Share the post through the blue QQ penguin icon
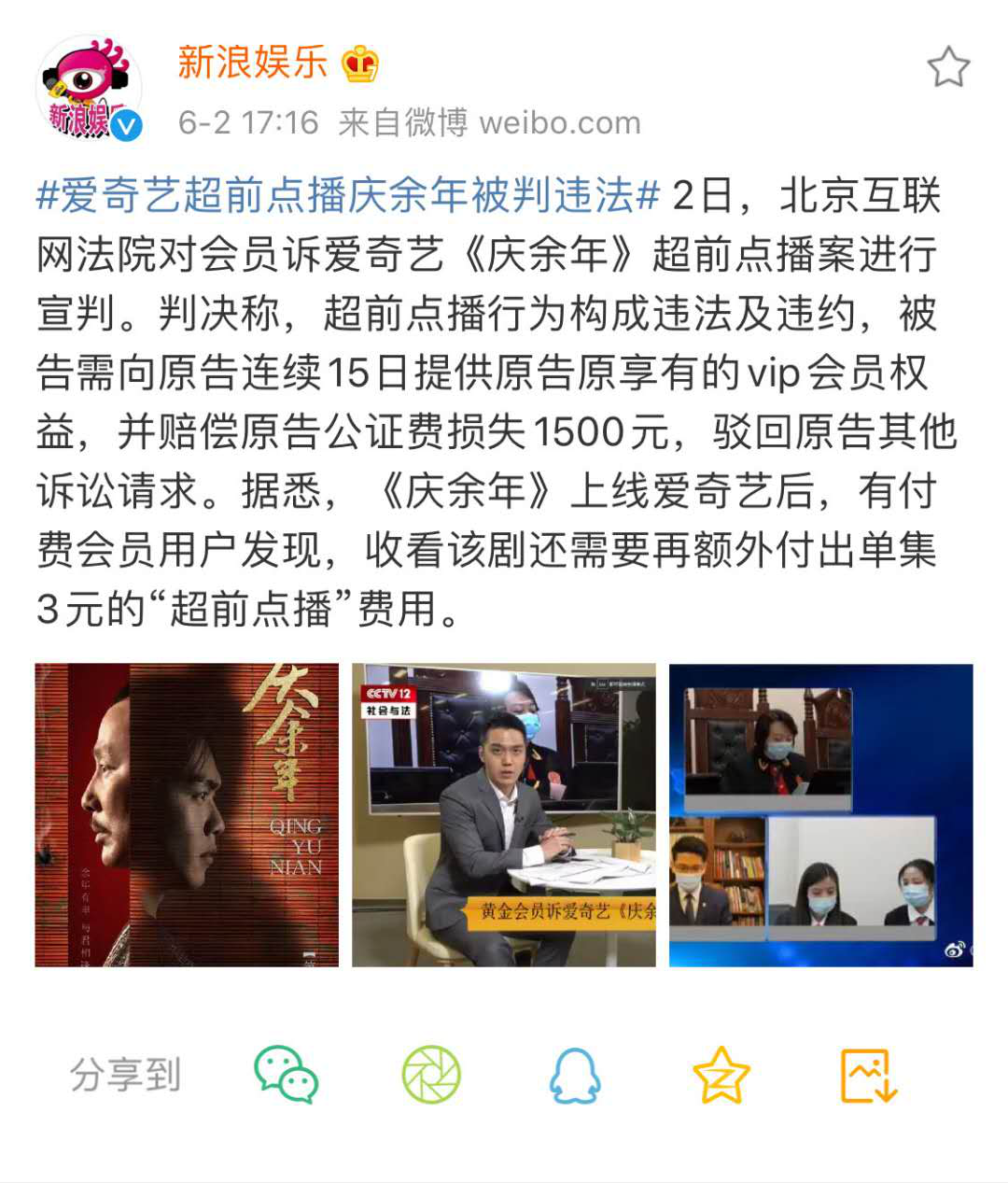1008x1183 pixels. [577, 1077]
